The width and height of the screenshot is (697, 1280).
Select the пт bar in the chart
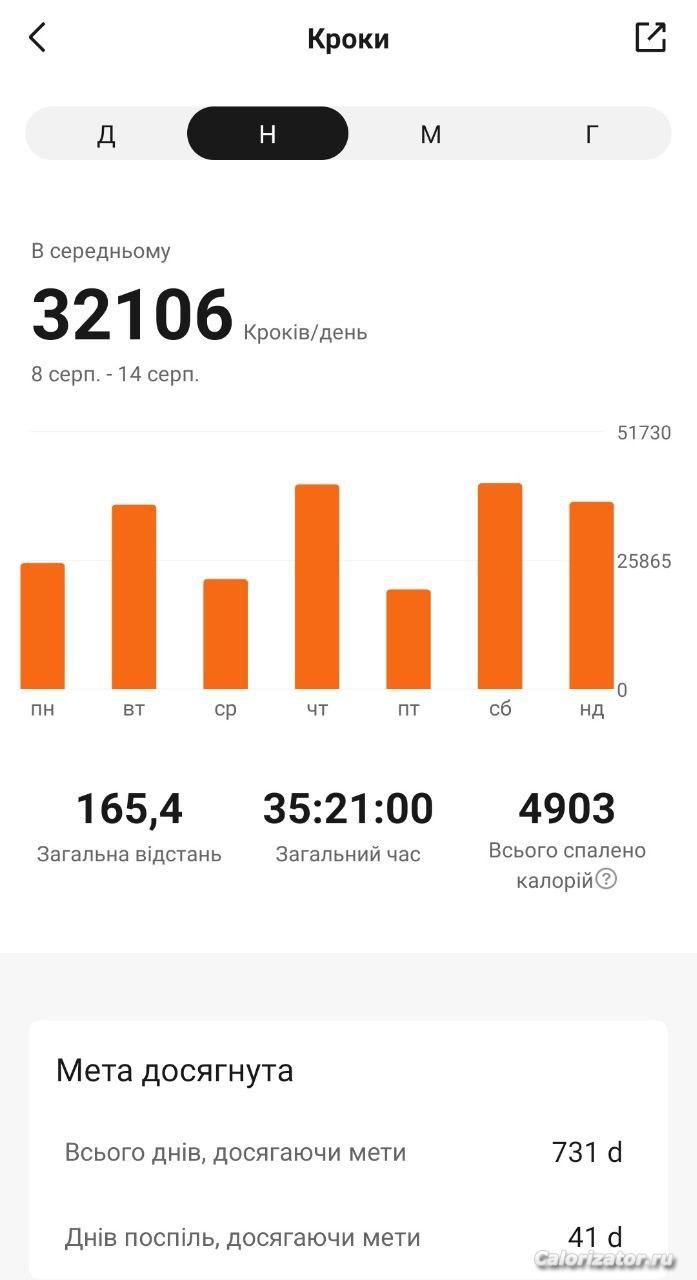409,639
